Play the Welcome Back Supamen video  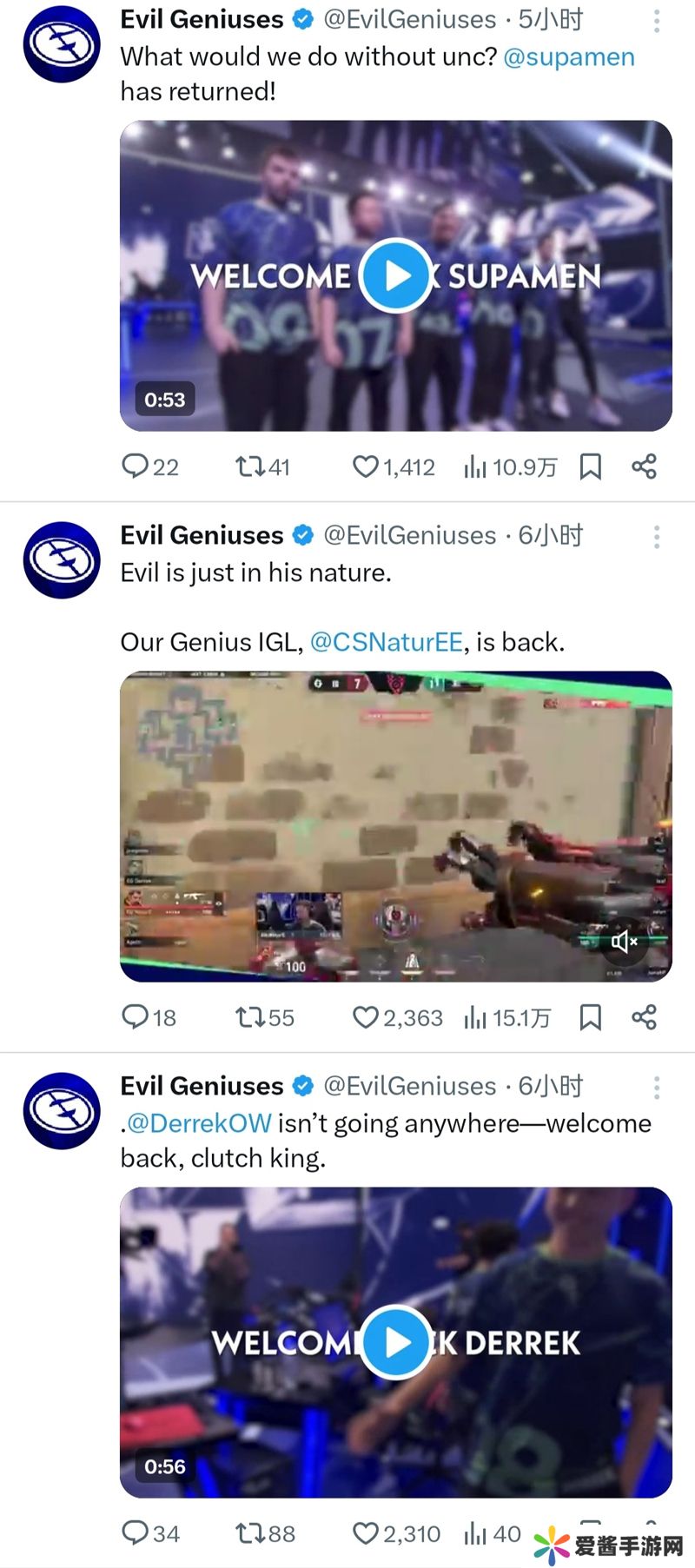(396, 275)
